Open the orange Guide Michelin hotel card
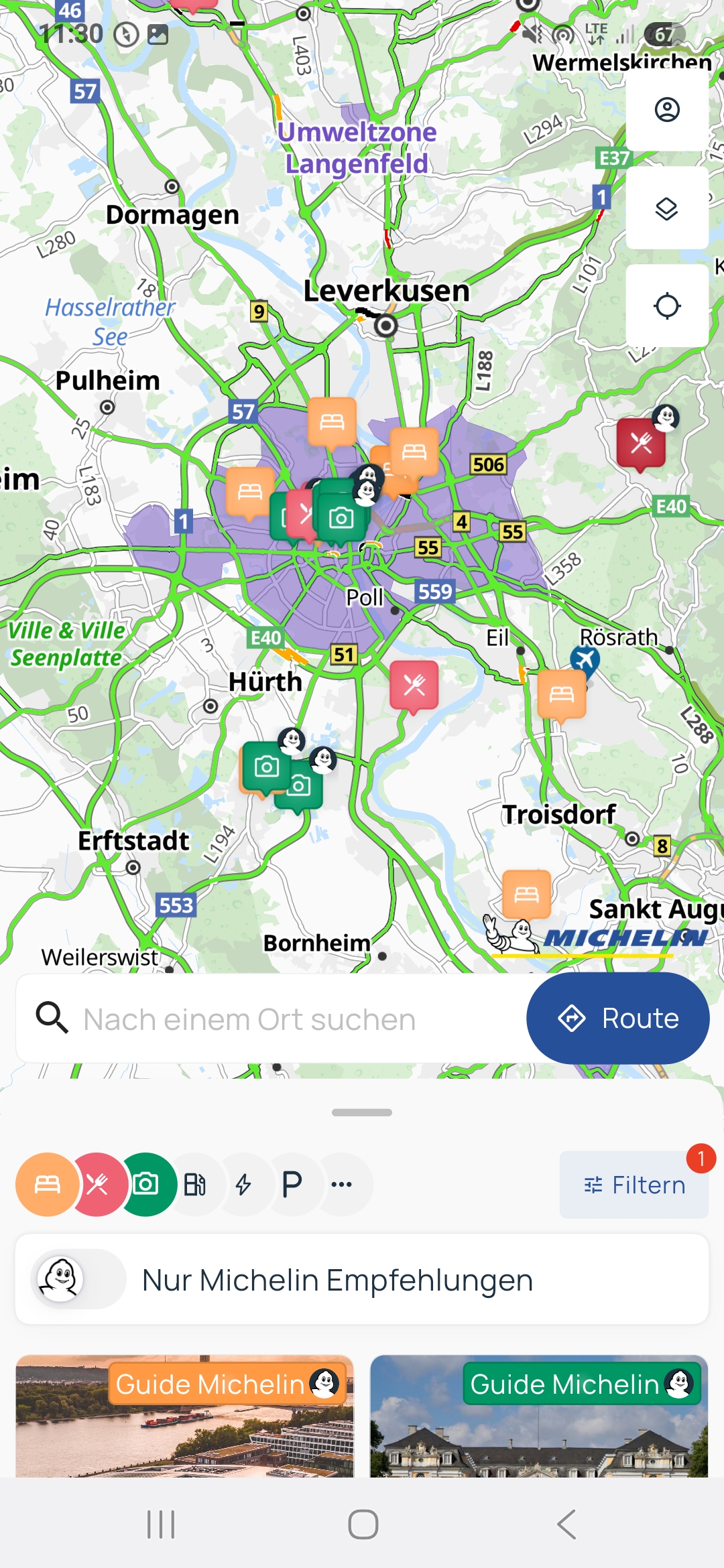The image size is (724, 1568). pyautogui.click(x=184, y=1415)
